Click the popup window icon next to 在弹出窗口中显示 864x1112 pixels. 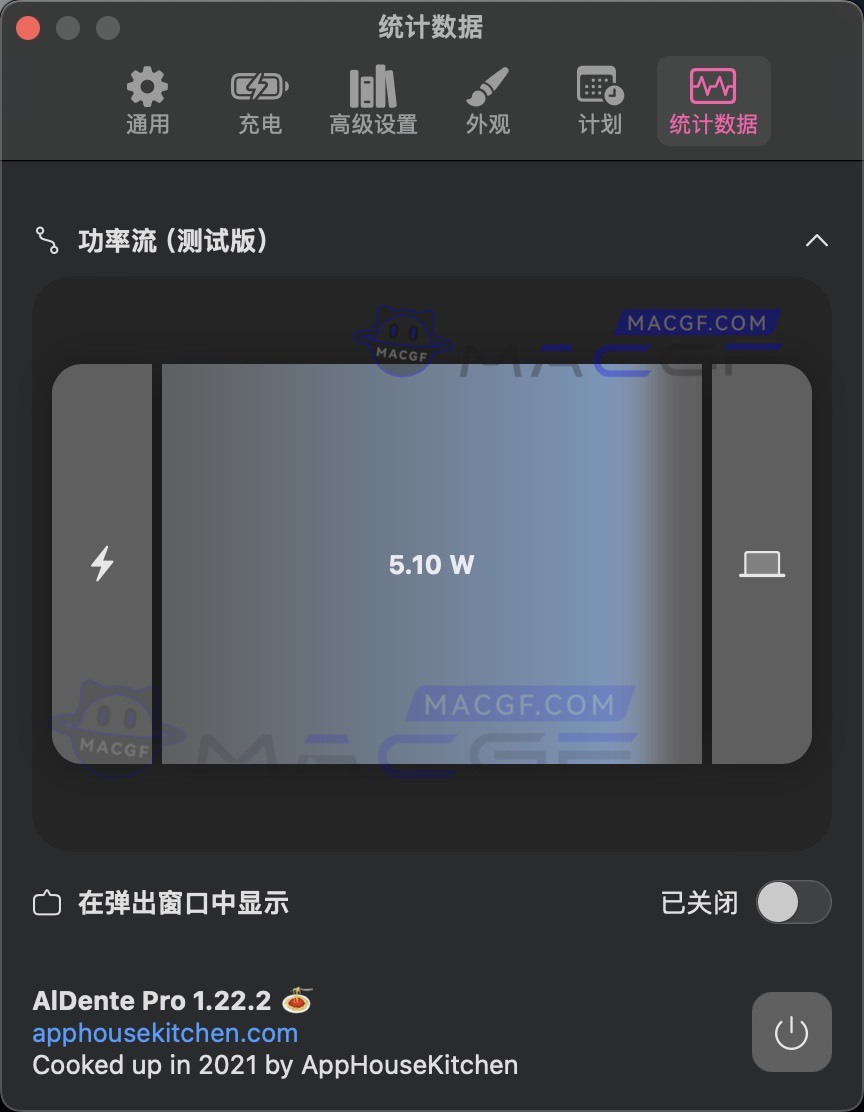[x=42, y=901]
